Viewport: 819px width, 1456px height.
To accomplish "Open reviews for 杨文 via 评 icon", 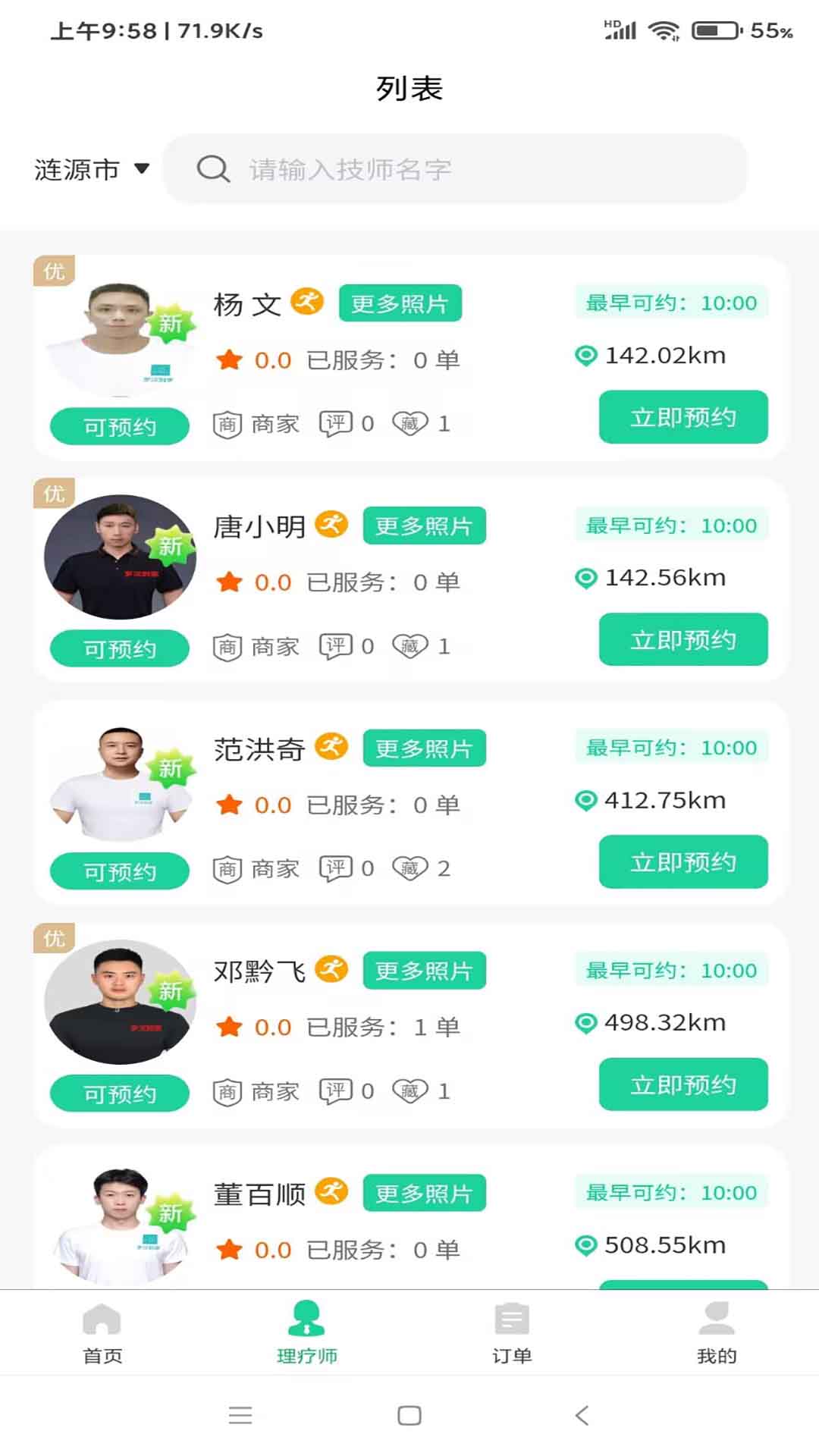I will coord(335,423).
